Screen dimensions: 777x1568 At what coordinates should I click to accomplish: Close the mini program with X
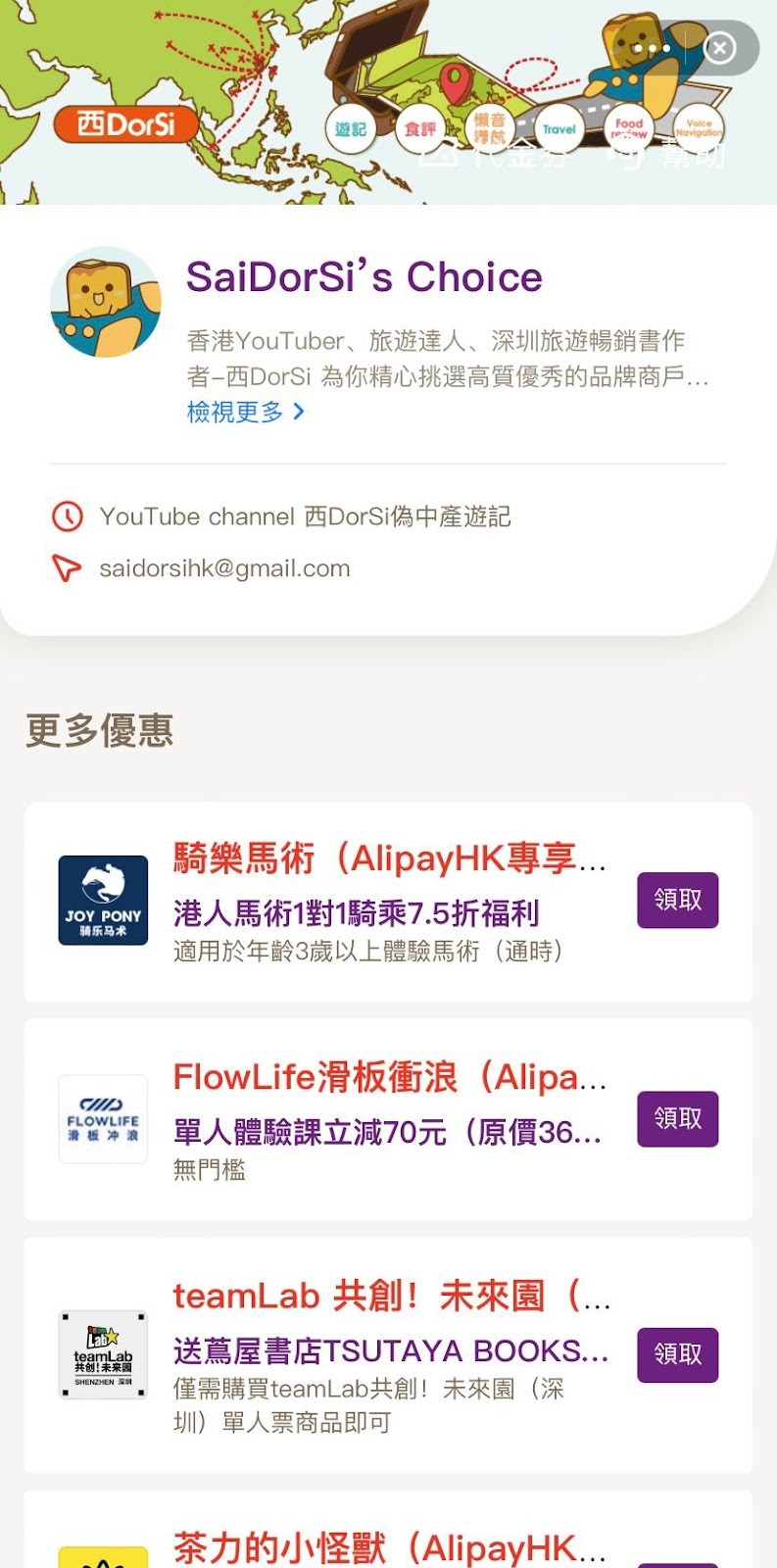point(720,48)
